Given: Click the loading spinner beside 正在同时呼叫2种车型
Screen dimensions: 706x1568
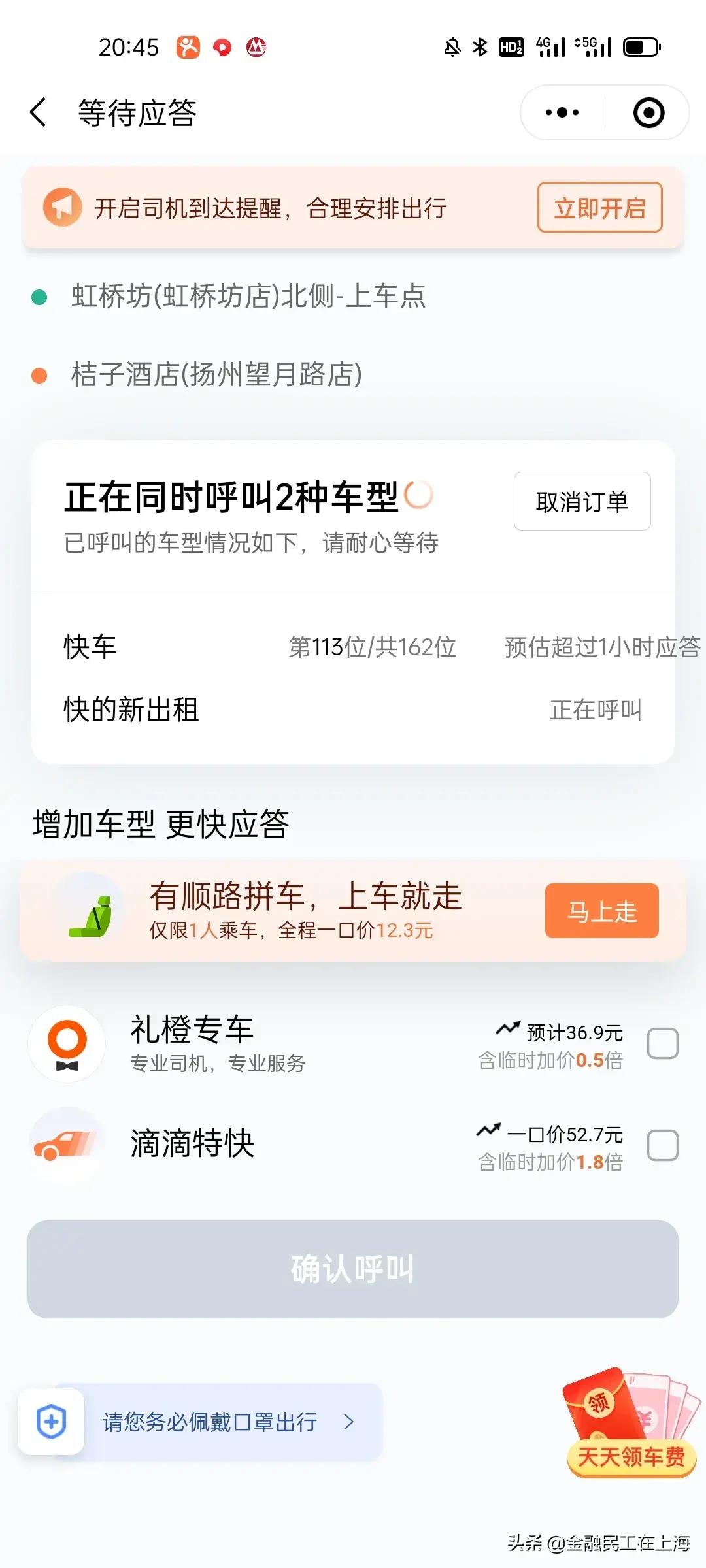Looking at the screenshot, I should [x=420, y=498].
